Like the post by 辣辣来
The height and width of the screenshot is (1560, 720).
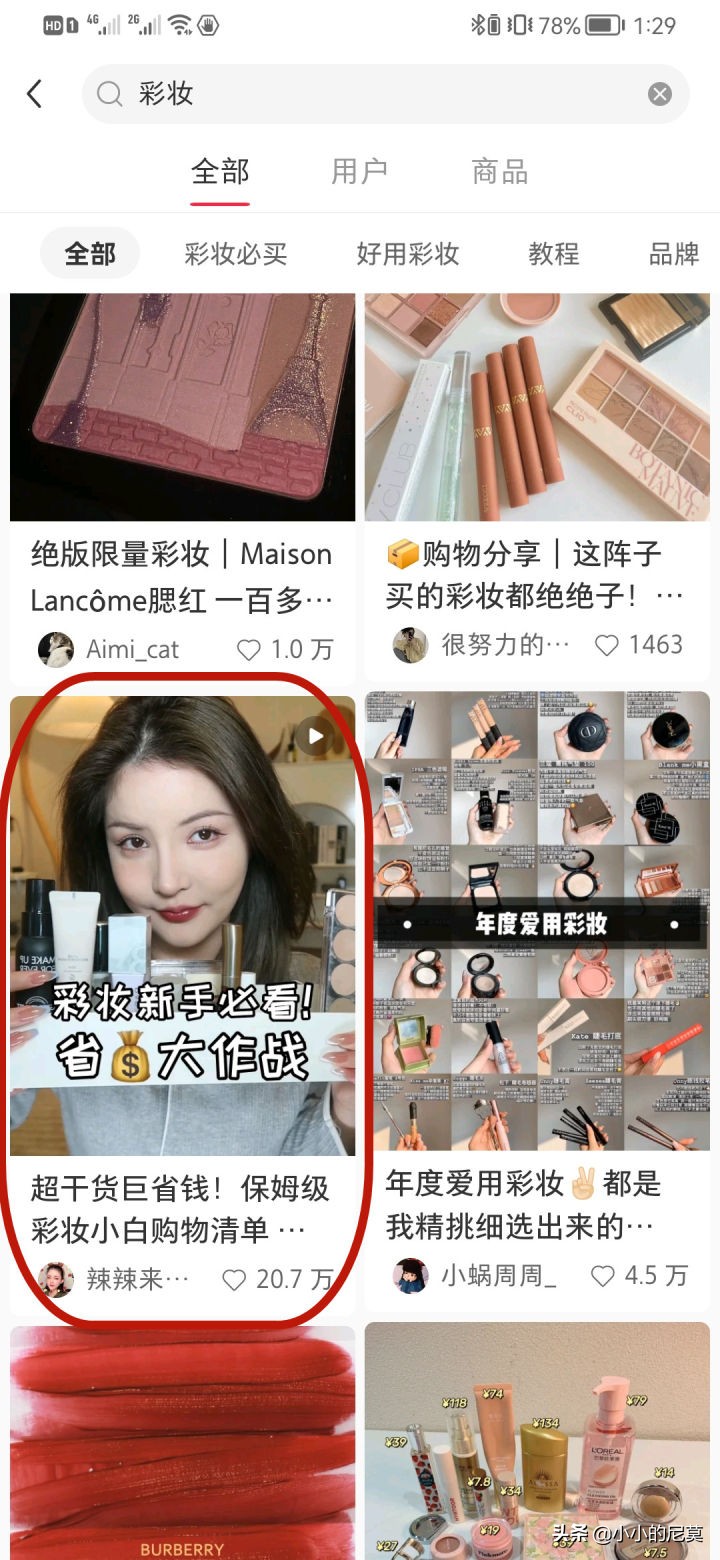click(234, 1280)
